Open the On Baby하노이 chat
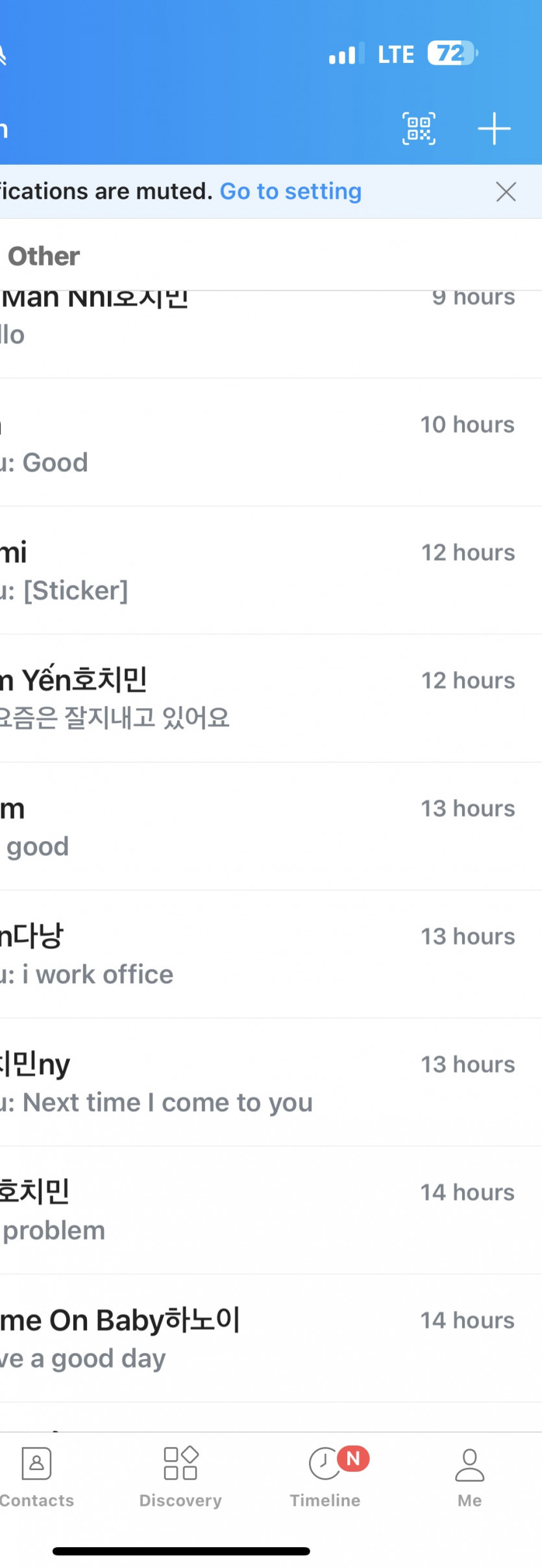542x1568 pixels. point(260,1338)
